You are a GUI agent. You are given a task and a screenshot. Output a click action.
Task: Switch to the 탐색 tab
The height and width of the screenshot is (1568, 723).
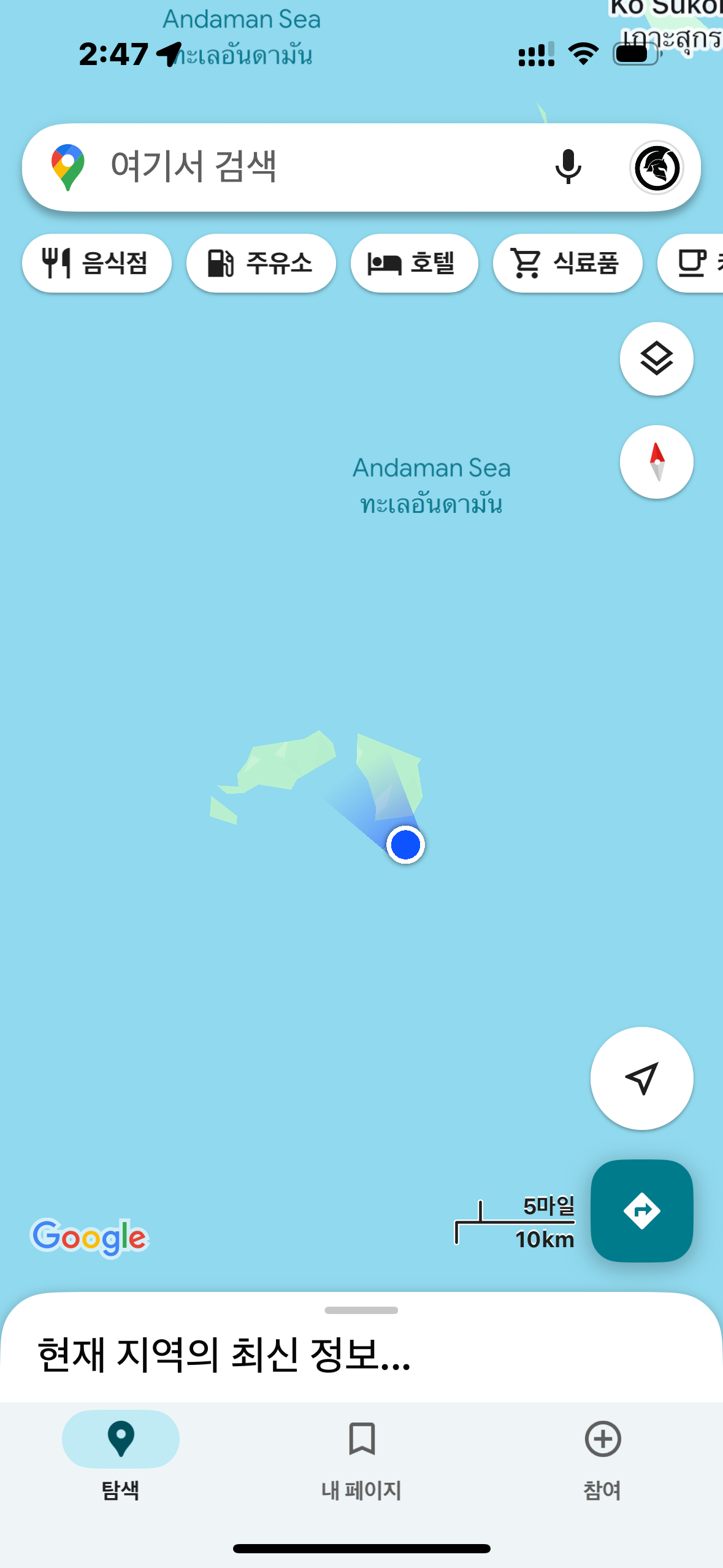pyautogui.click(x=121, y=1454)
